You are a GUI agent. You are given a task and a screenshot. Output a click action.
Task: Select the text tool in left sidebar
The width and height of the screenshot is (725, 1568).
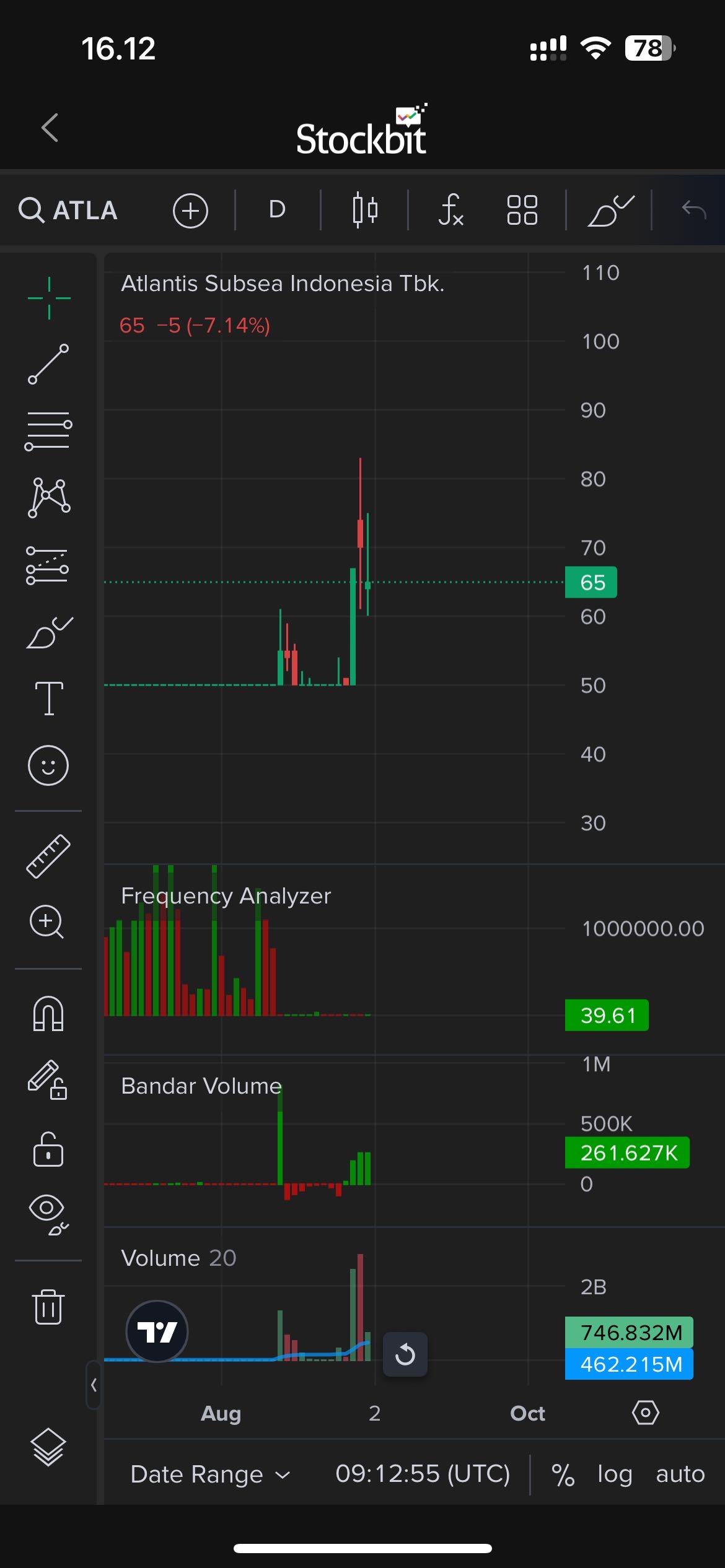49,698
